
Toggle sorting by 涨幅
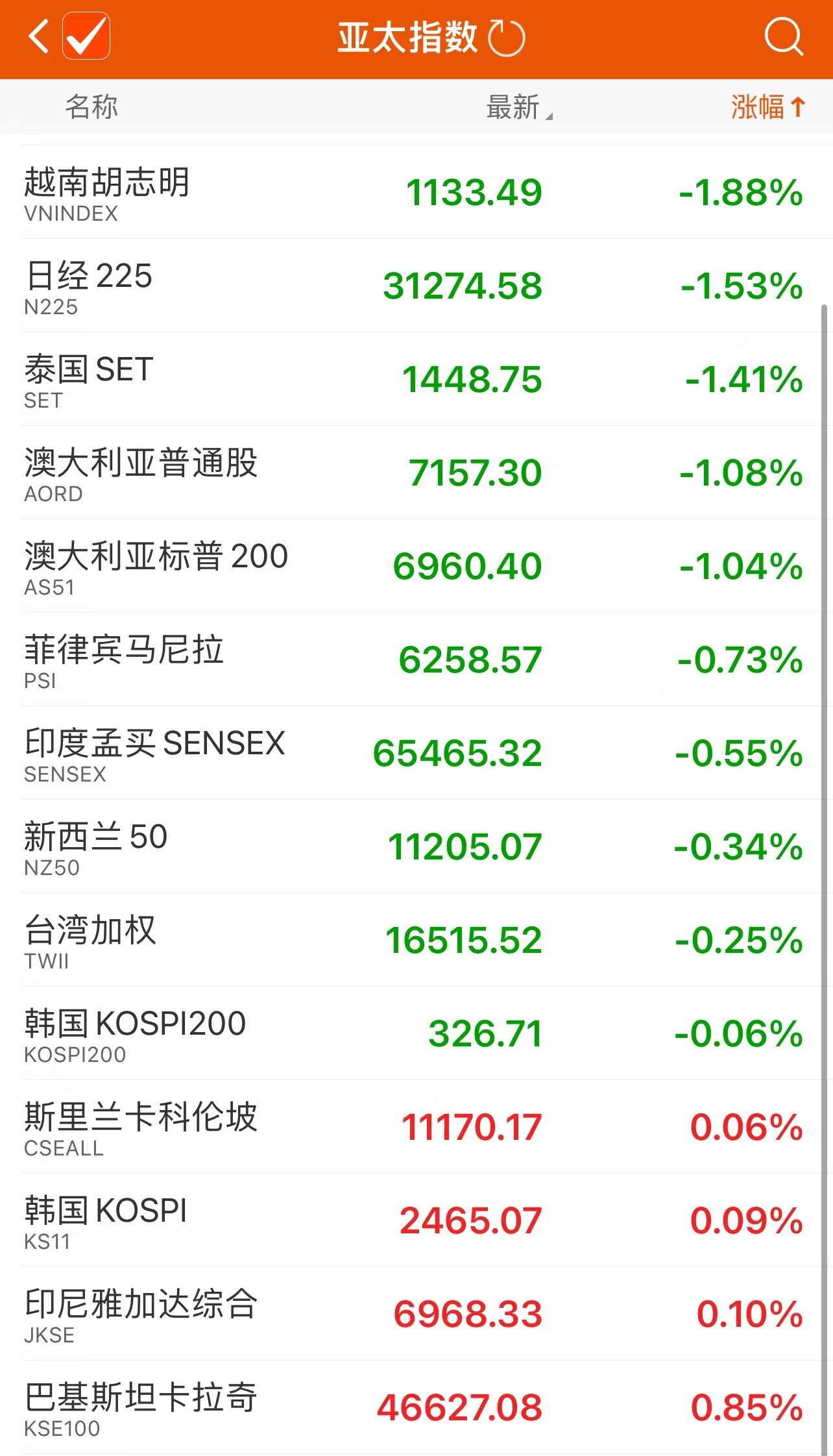[x=767, y=107]
